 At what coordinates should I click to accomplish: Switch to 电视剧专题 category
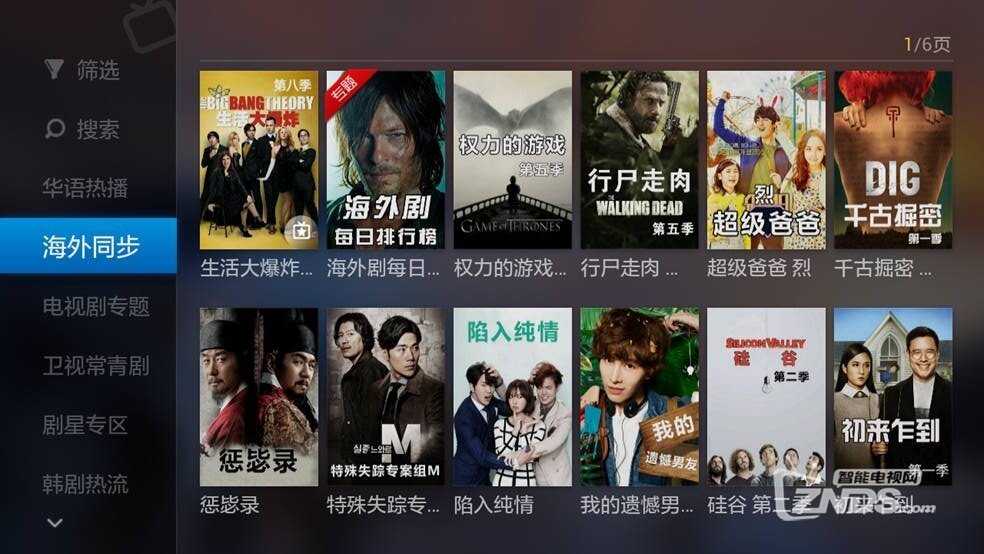point(95,306)
